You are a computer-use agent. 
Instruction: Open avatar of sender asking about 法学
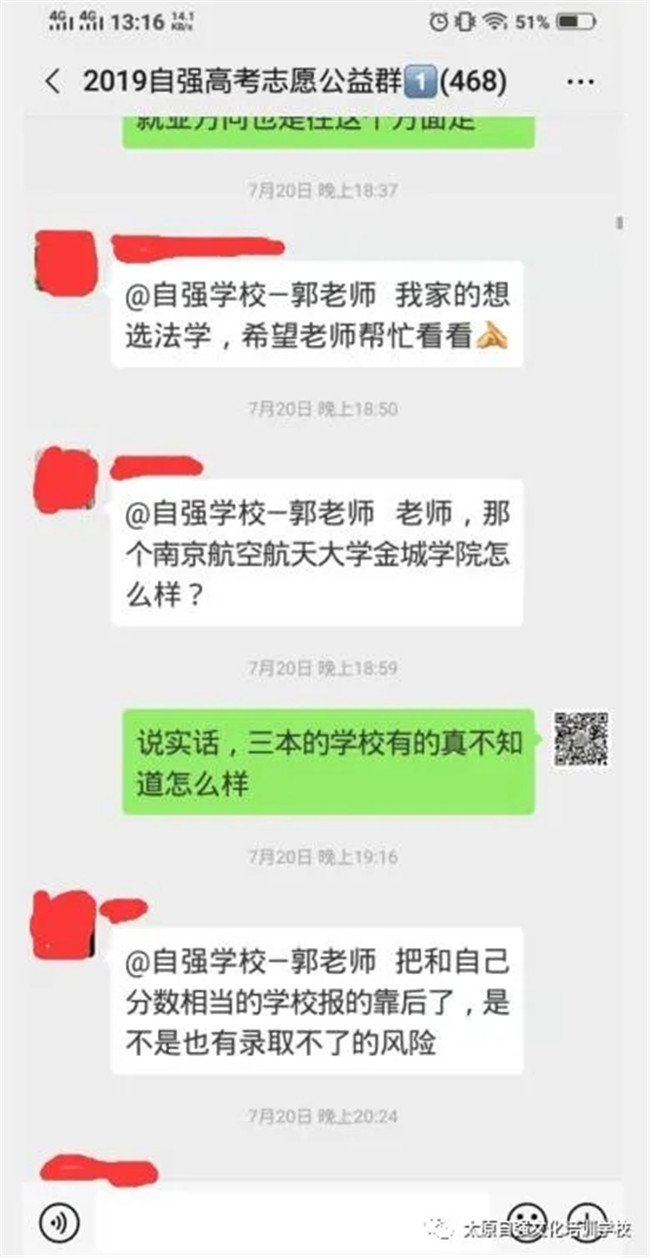65,262
